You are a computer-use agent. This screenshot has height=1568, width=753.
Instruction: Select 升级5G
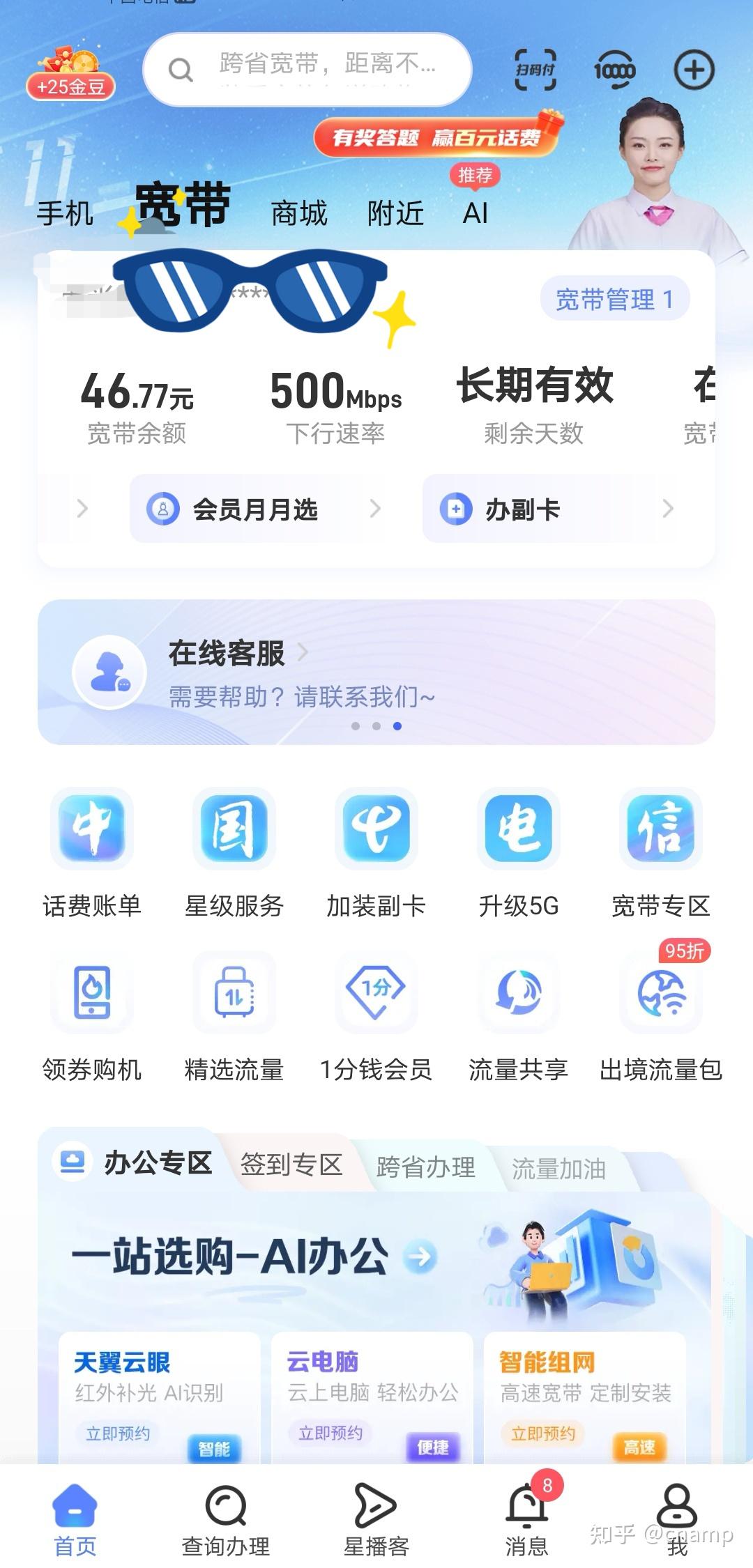(x=519, y=852)
